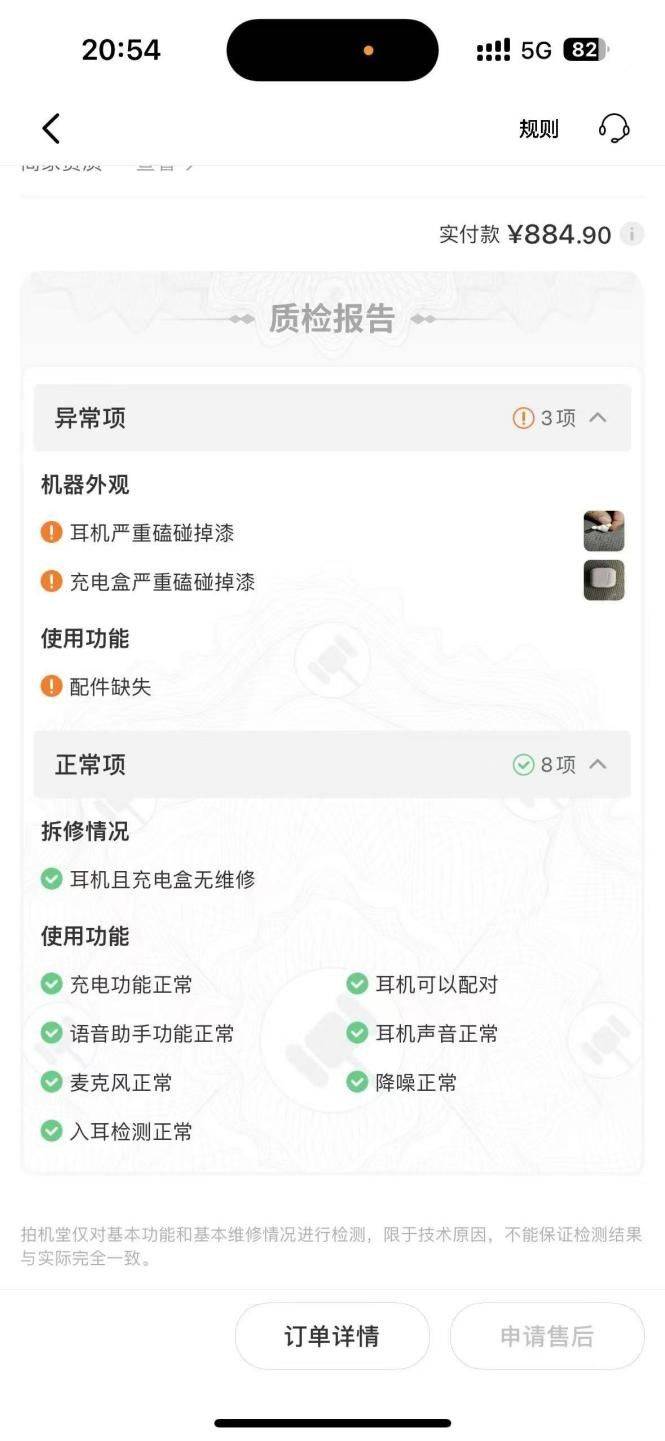Tap the 申请售后 button
665x1441 pixels.
pos(546,1336)
